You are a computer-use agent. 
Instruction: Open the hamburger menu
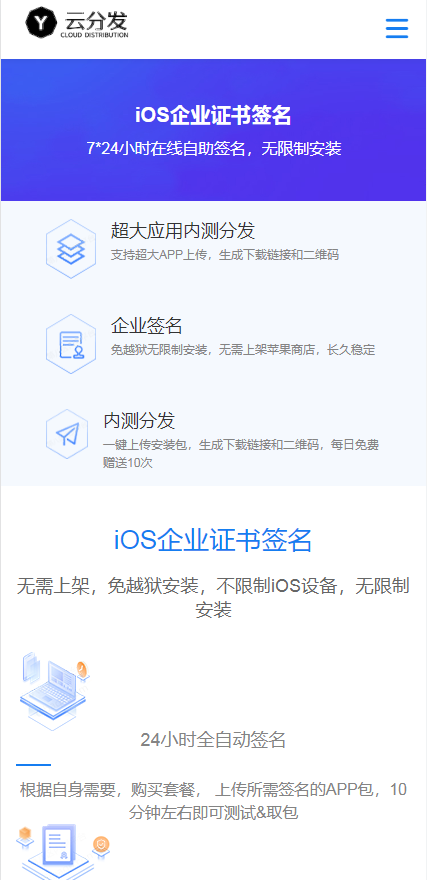(x=397, y=28)
